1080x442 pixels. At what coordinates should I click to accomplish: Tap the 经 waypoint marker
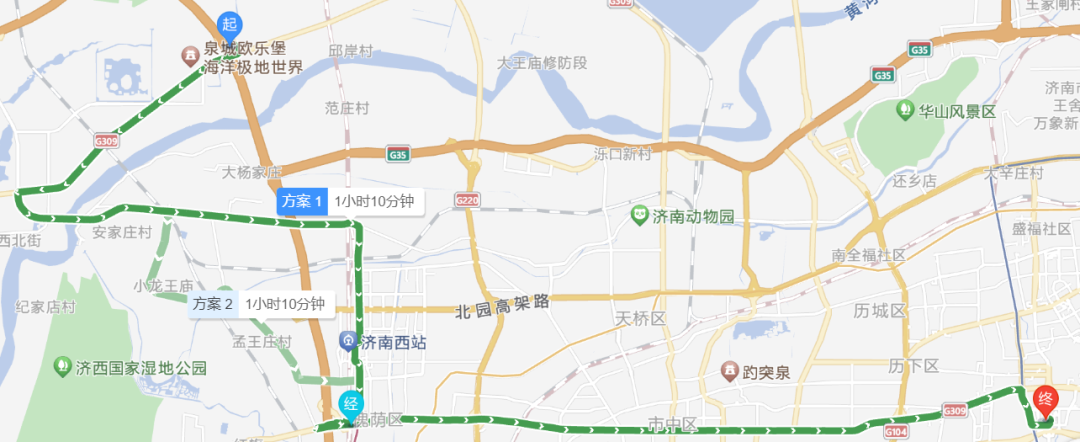pyautogui.click(x=350, y=404)
